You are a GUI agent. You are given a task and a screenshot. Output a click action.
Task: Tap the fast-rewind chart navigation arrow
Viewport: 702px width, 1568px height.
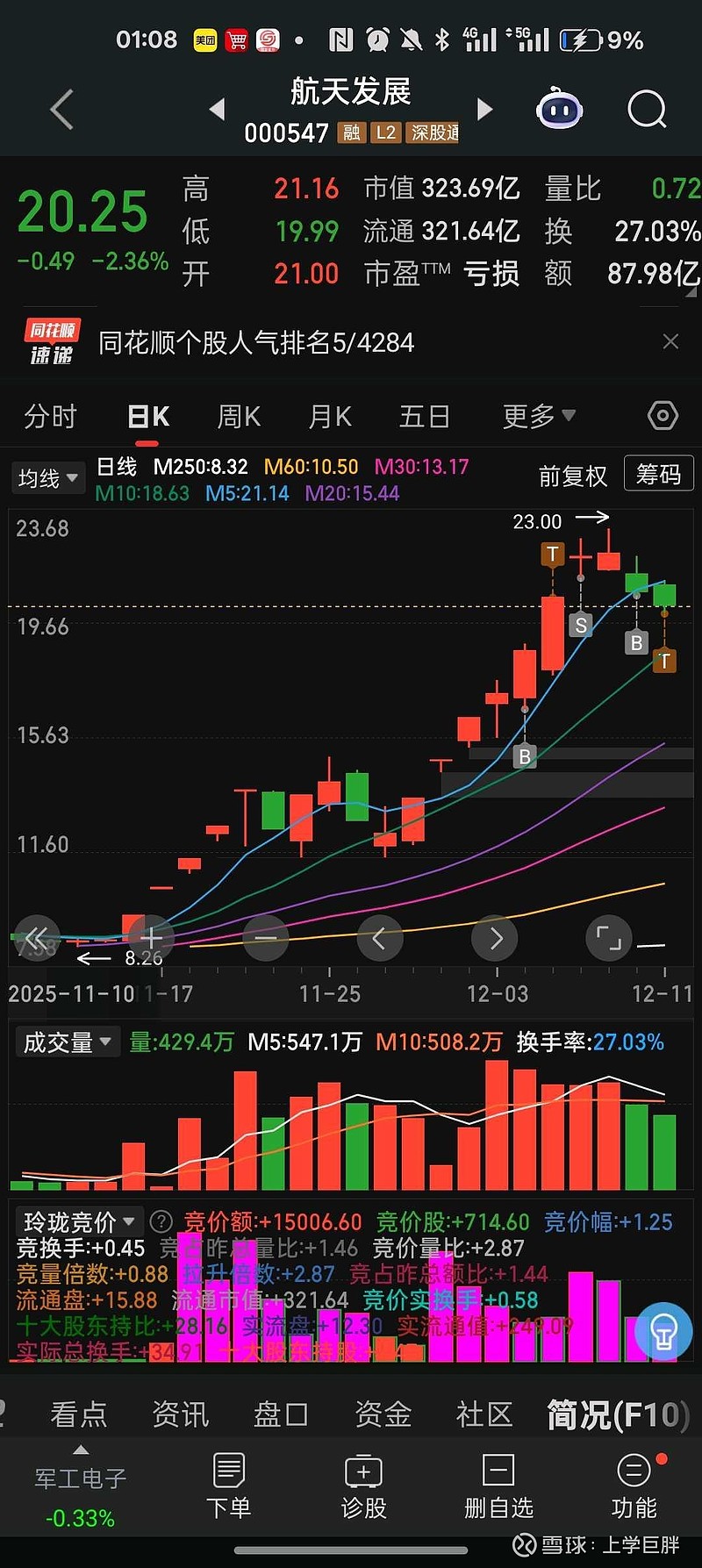(x=36, y=938)
